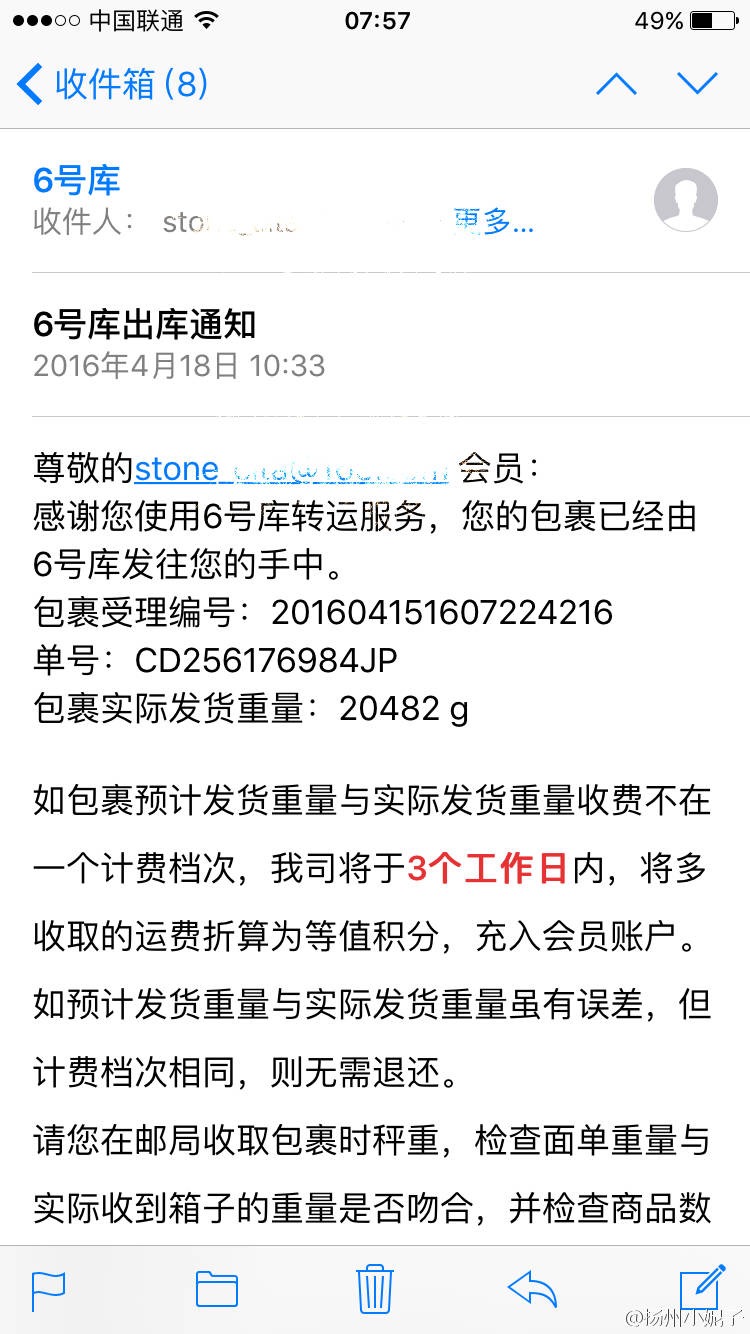Reply to this email
This screenshot has height=1334, width=750.
pos(532,1289)
